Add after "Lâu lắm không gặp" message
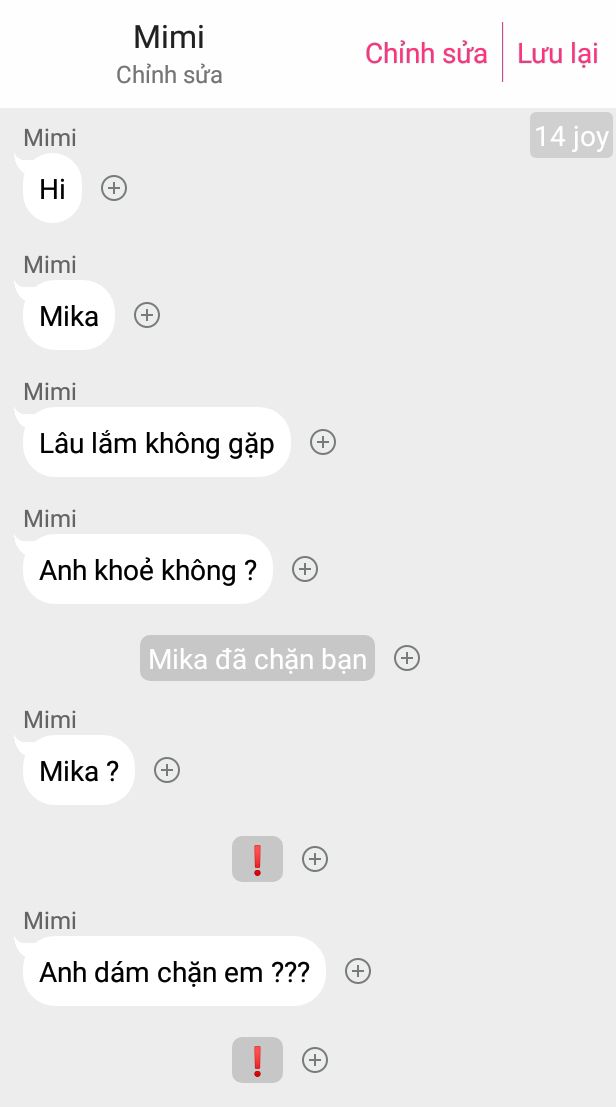This screenshot has width=616, height=1107. click(322, 442)
